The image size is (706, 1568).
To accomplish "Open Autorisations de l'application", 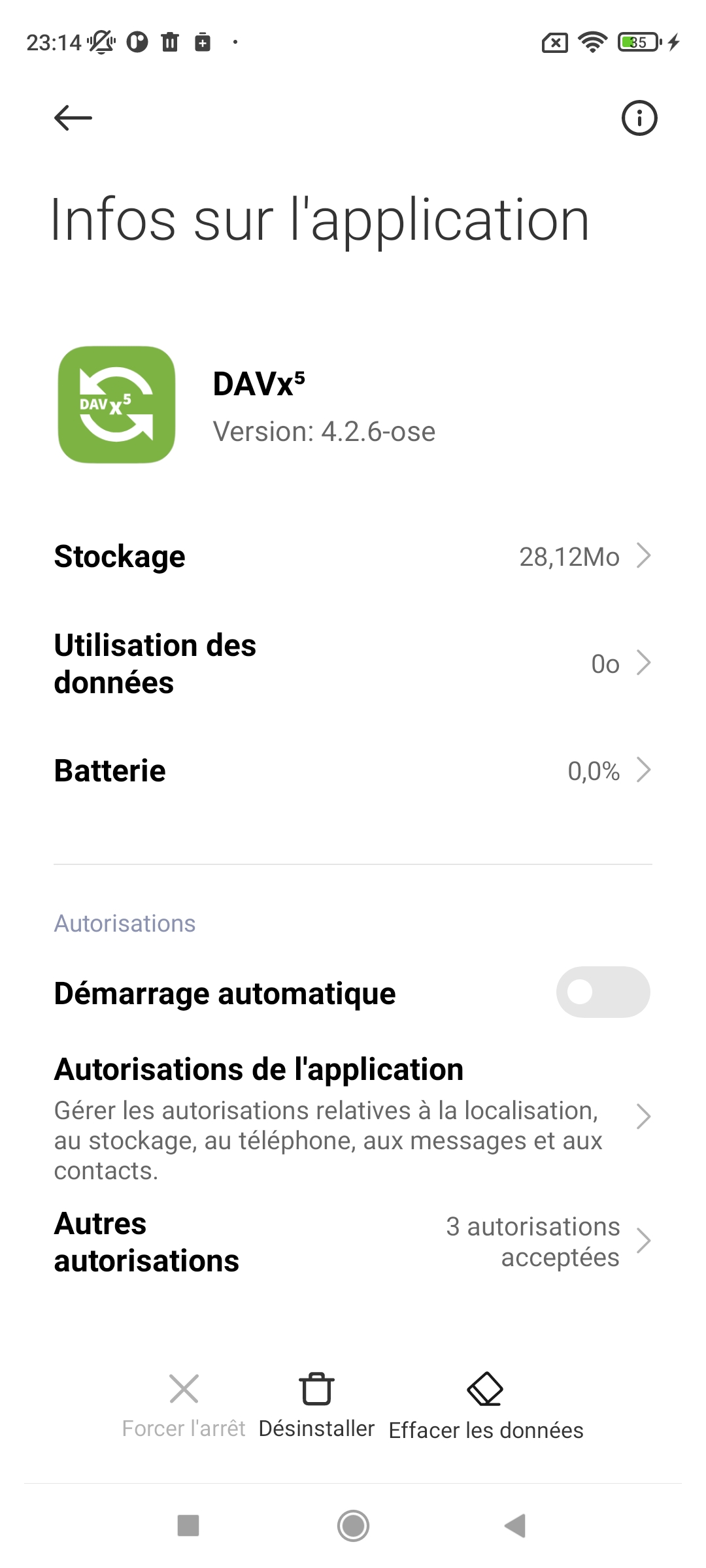I will pos(353,1117).
